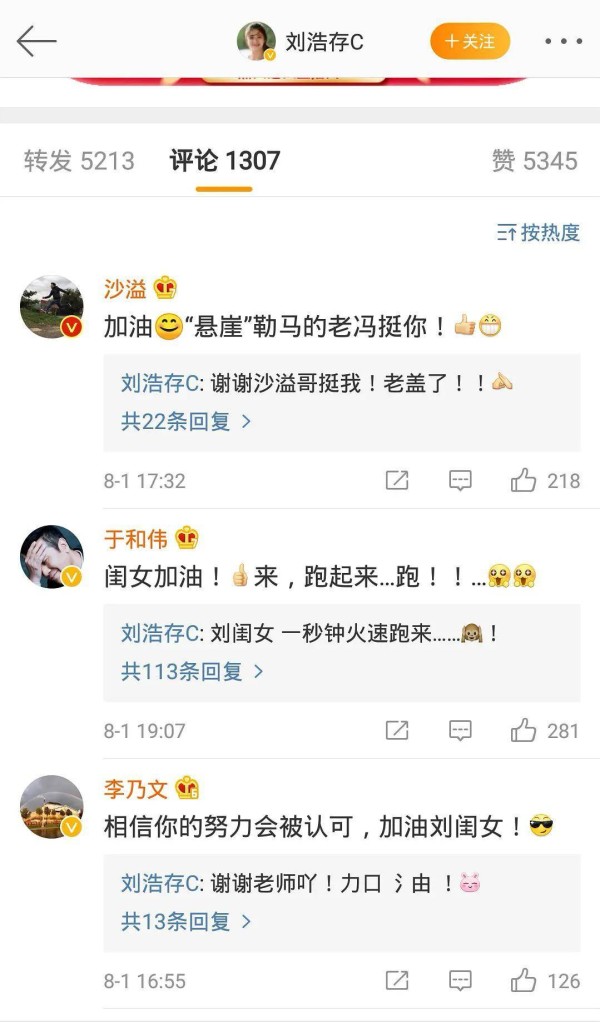Open the three-dot overflow menu
Screen dimensions: 600x1022
click(x=563, y=42)
